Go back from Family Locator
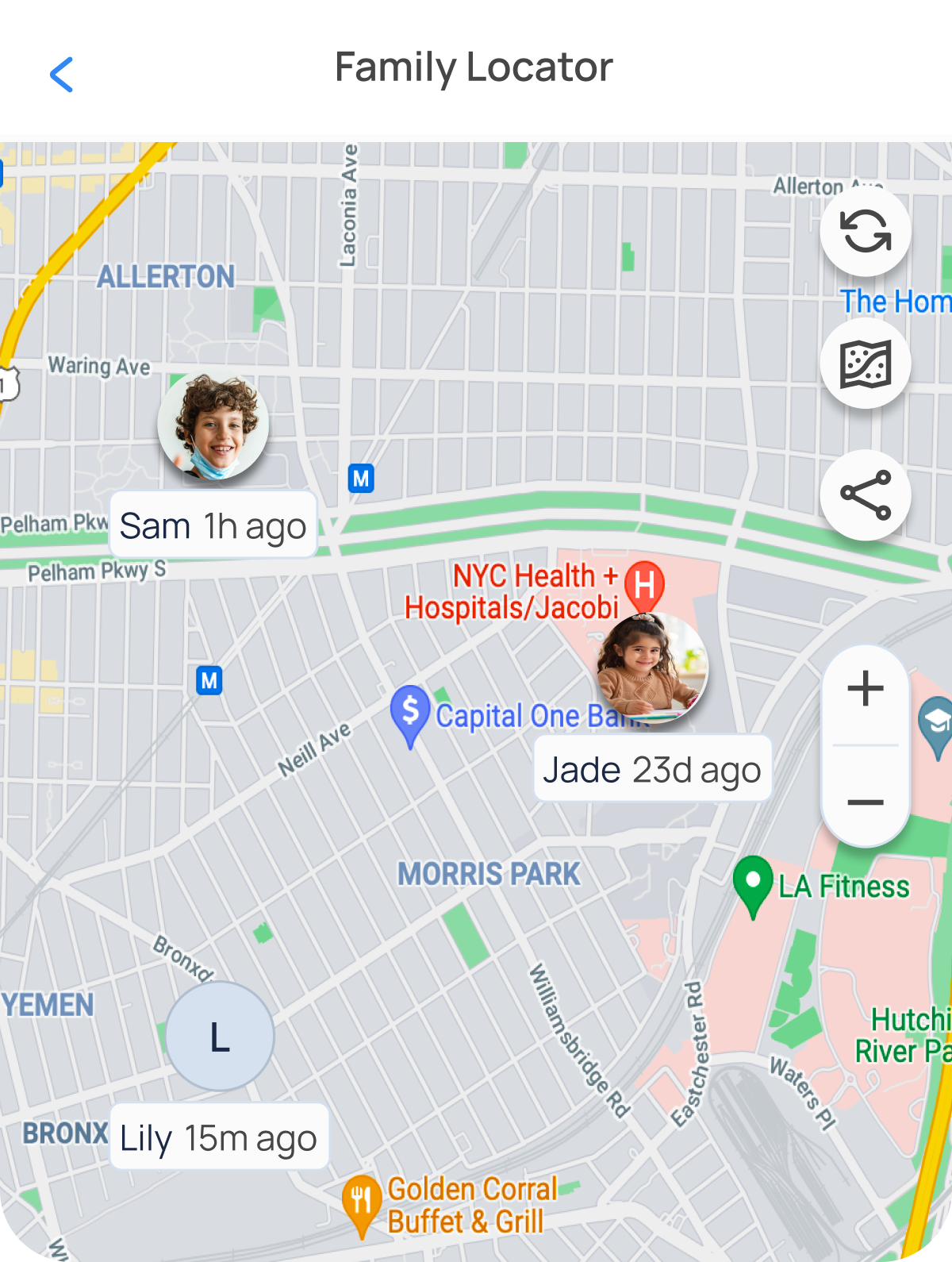 point(62,75)
